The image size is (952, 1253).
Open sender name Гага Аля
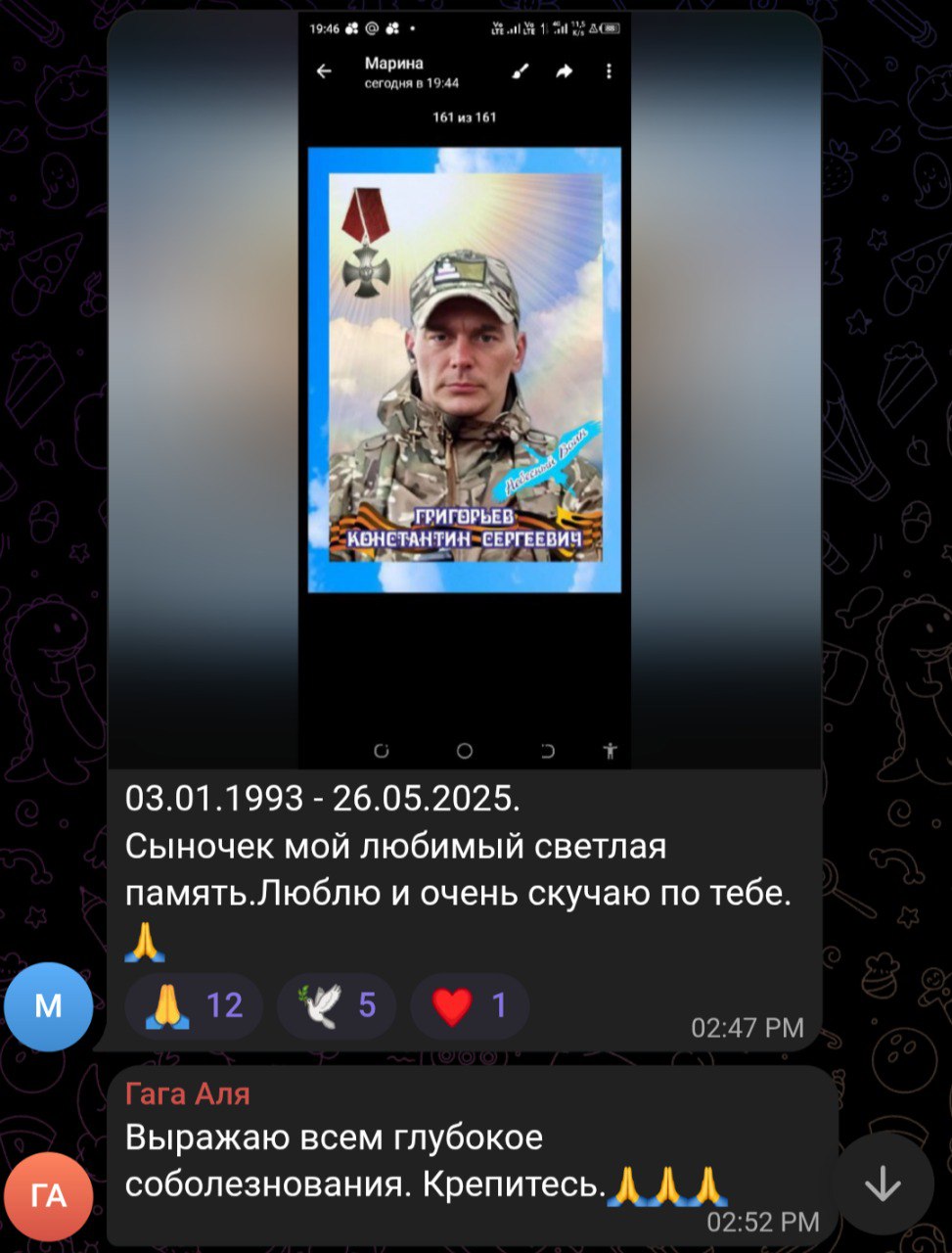click(188, 1093)
